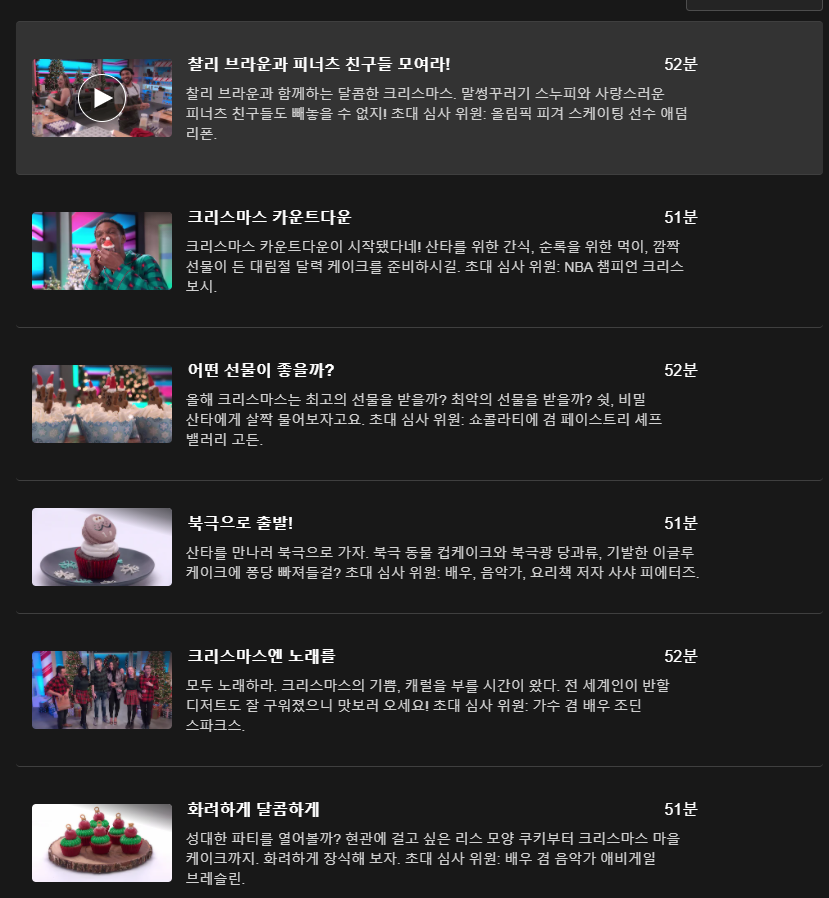Open the 북극으로 출발! episode
The image size is (829, 898).
(240, 523)
